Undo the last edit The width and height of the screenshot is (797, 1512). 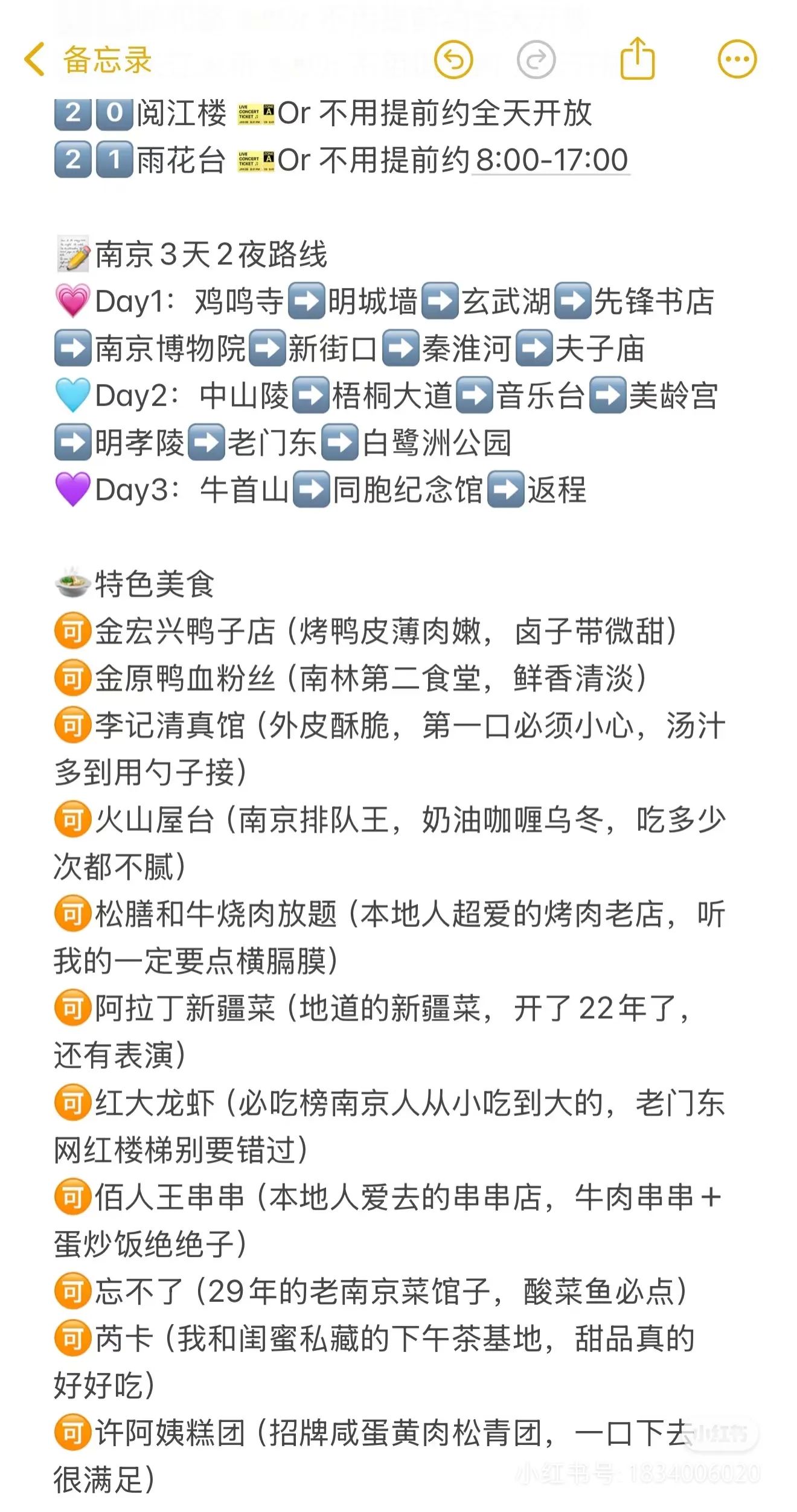(453, 59)
